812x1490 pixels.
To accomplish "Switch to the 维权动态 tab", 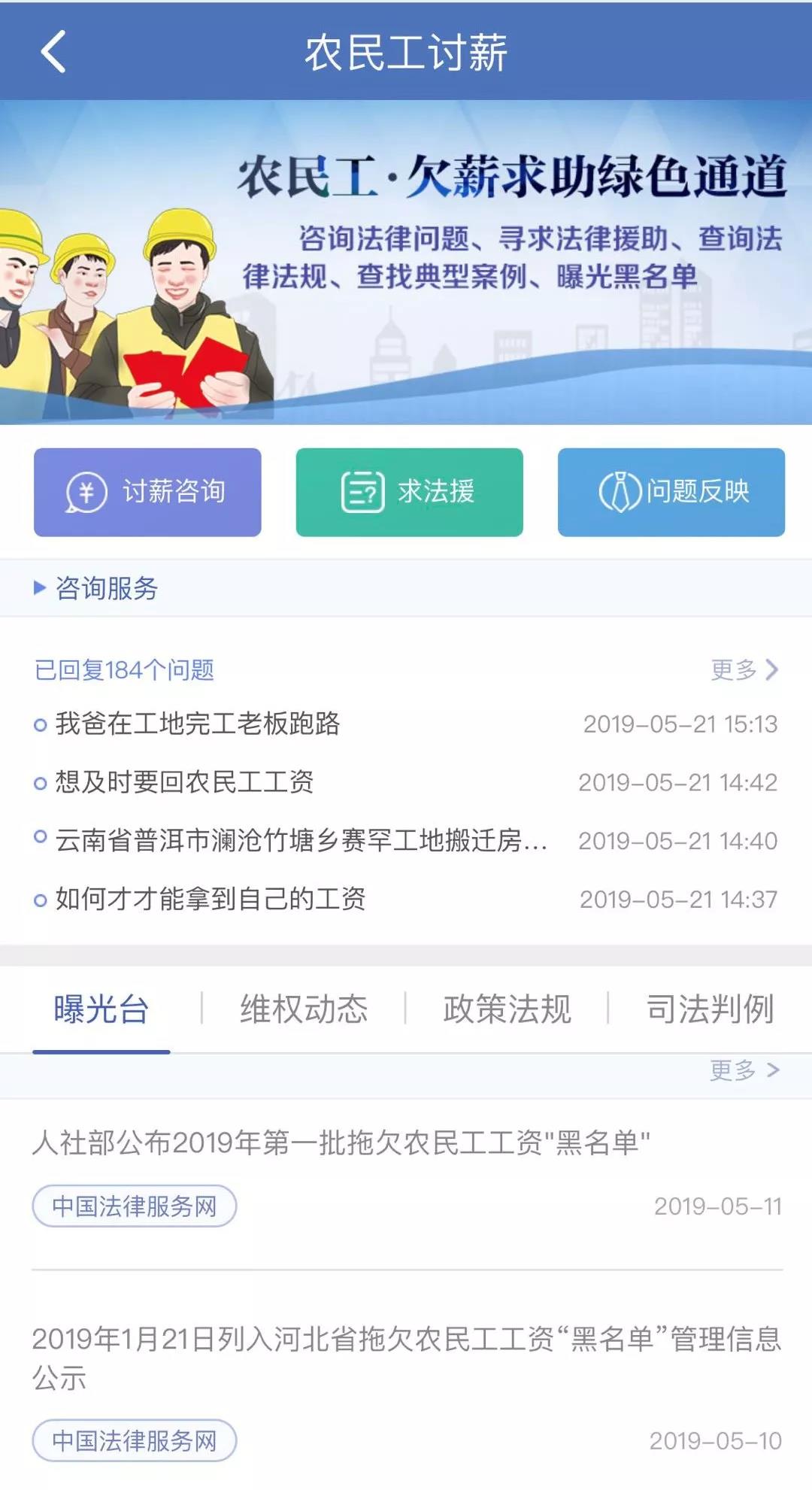I will point(304,1009).
